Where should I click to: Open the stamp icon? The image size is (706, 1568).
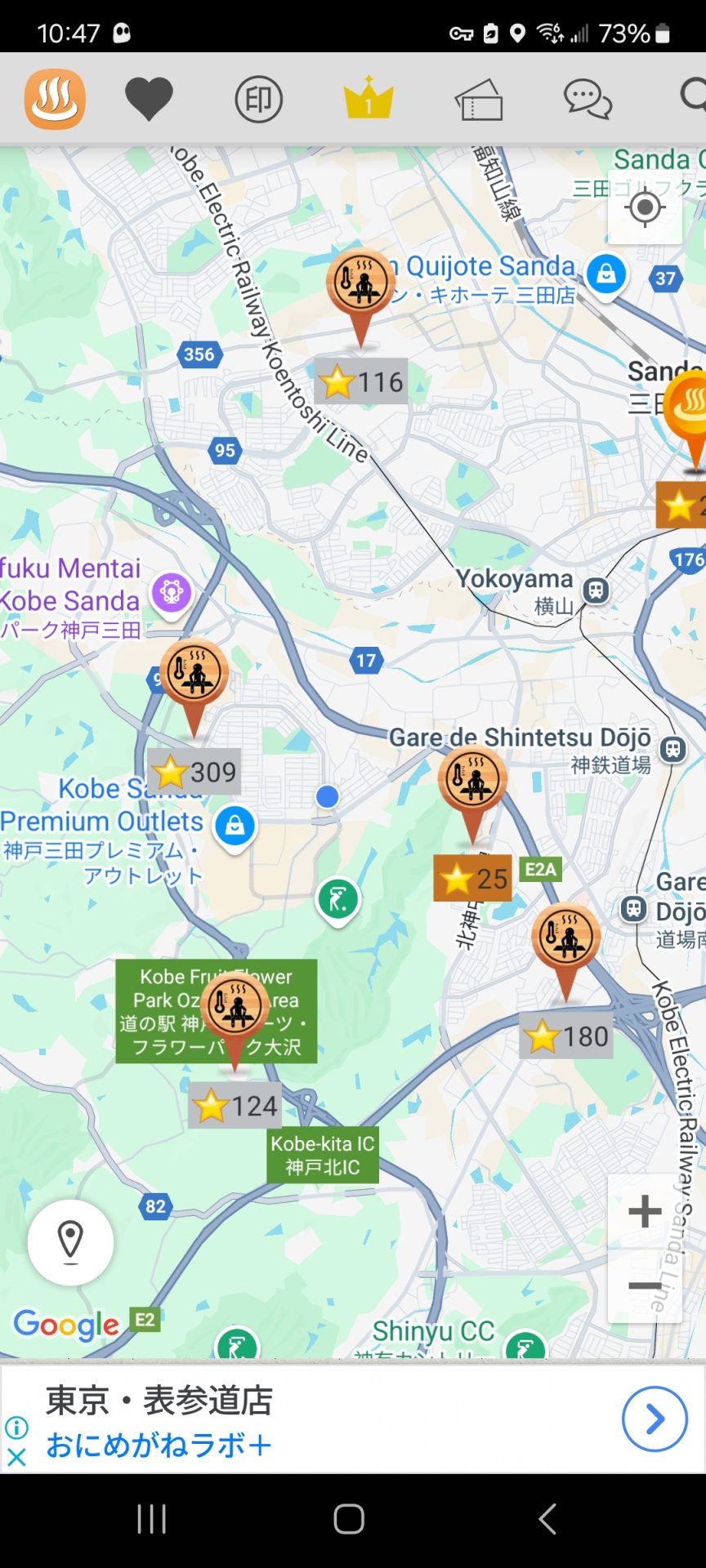pos(258,100)
